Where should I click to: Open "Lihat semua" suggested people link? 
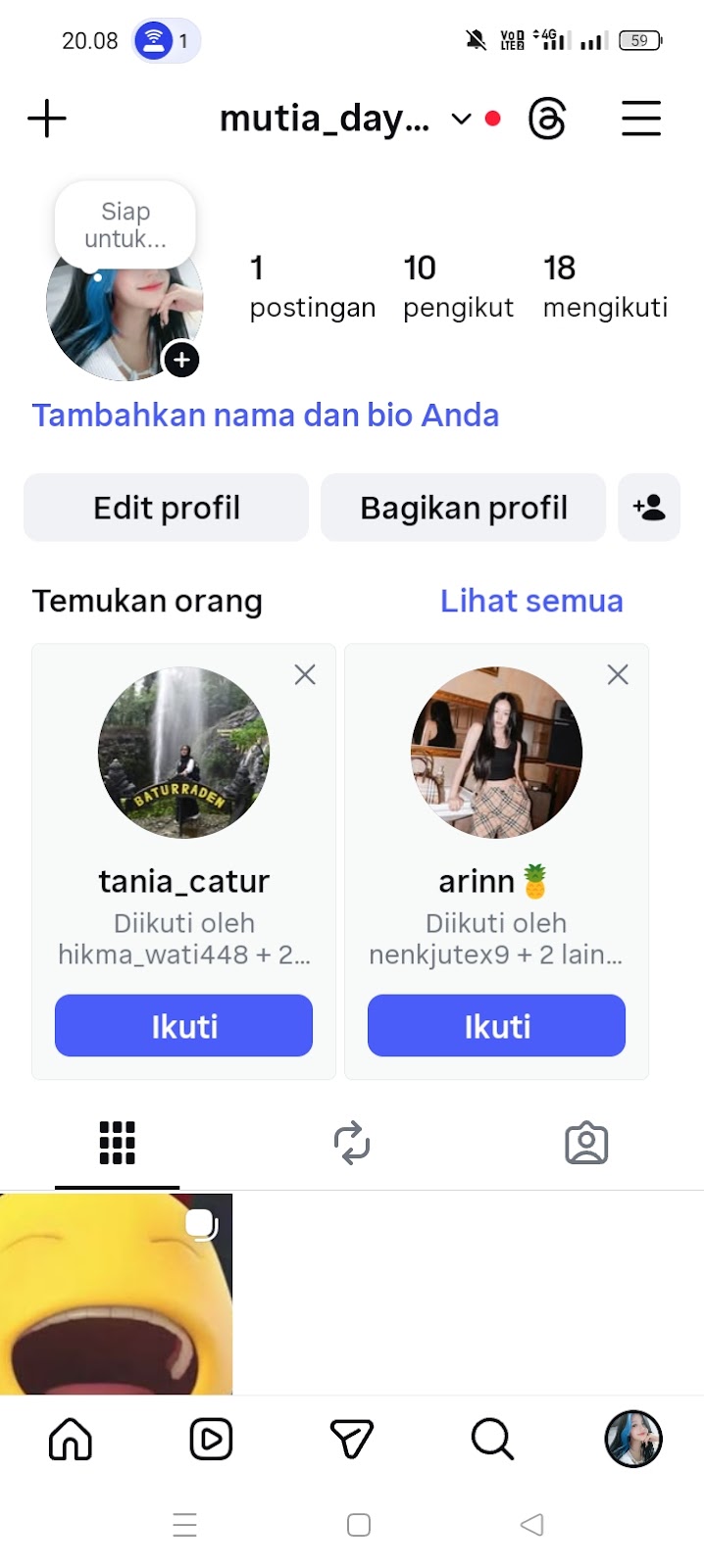(531, 601)
